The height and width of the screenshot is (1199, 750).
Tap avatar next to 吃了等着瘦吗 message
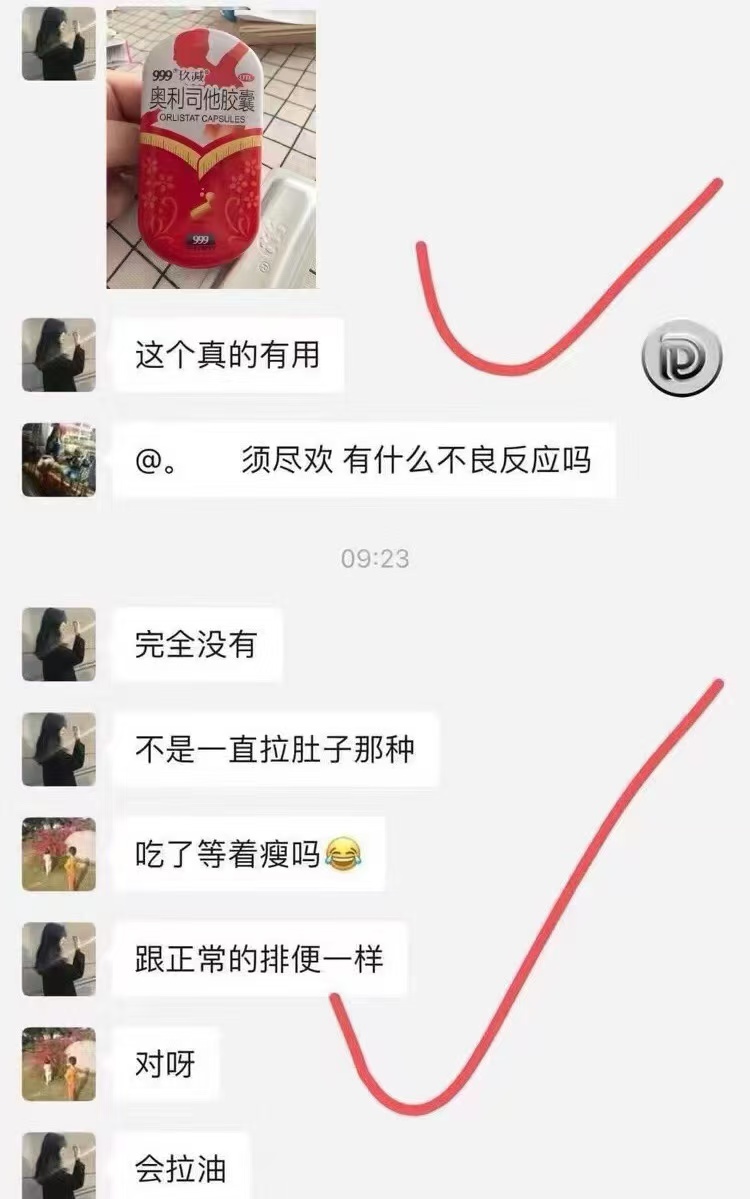coord(59,854)
